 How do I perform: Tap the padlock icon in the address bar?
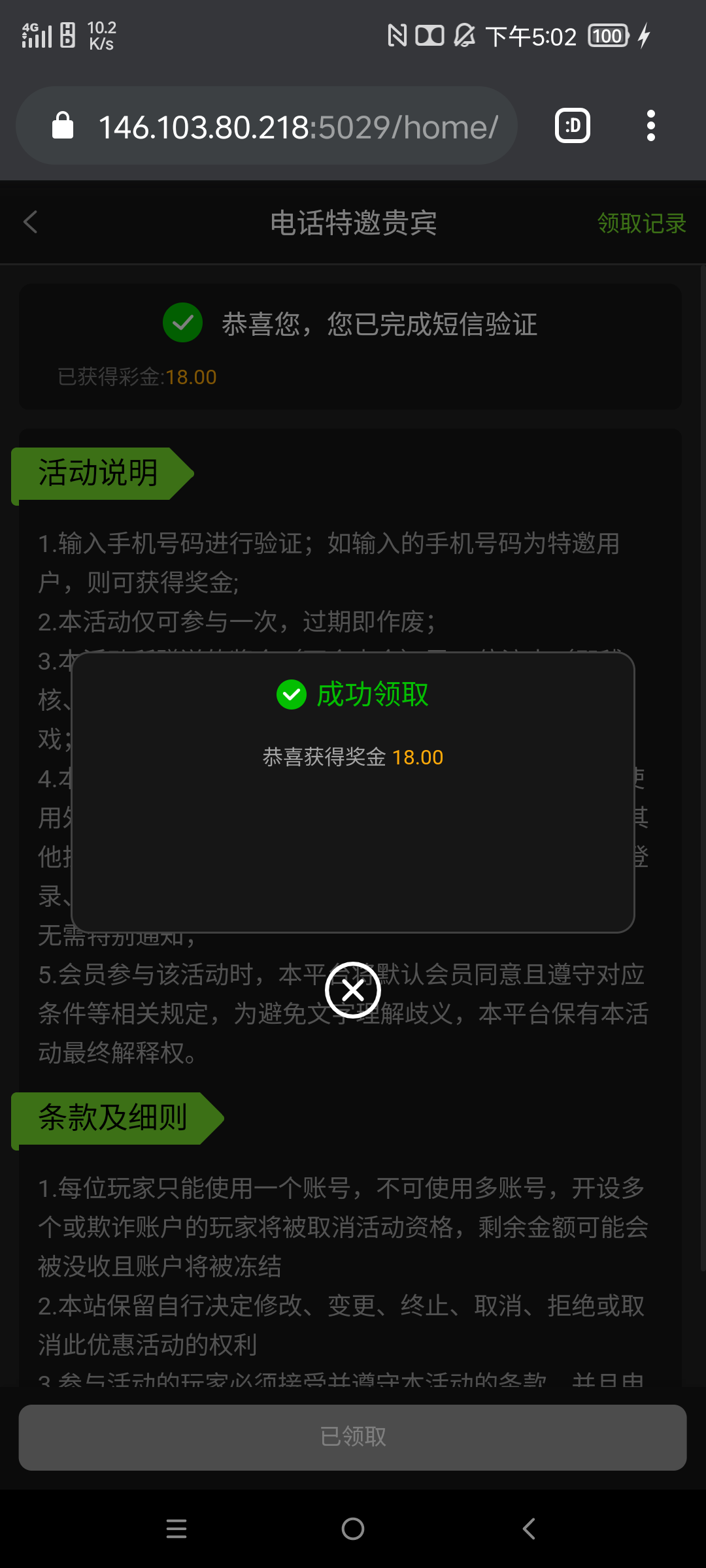63,125
